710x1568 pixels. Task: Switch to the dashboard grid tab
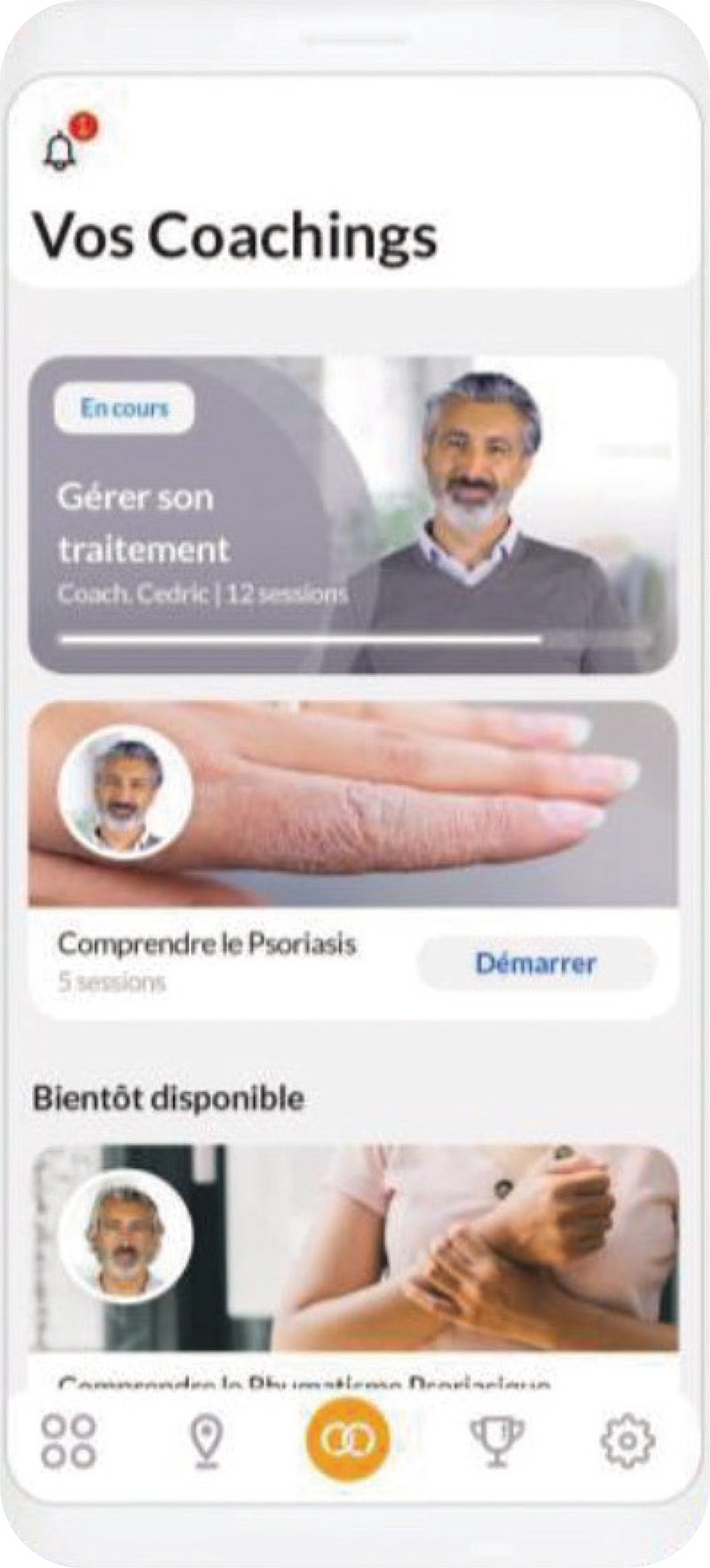click(68, 1441)
